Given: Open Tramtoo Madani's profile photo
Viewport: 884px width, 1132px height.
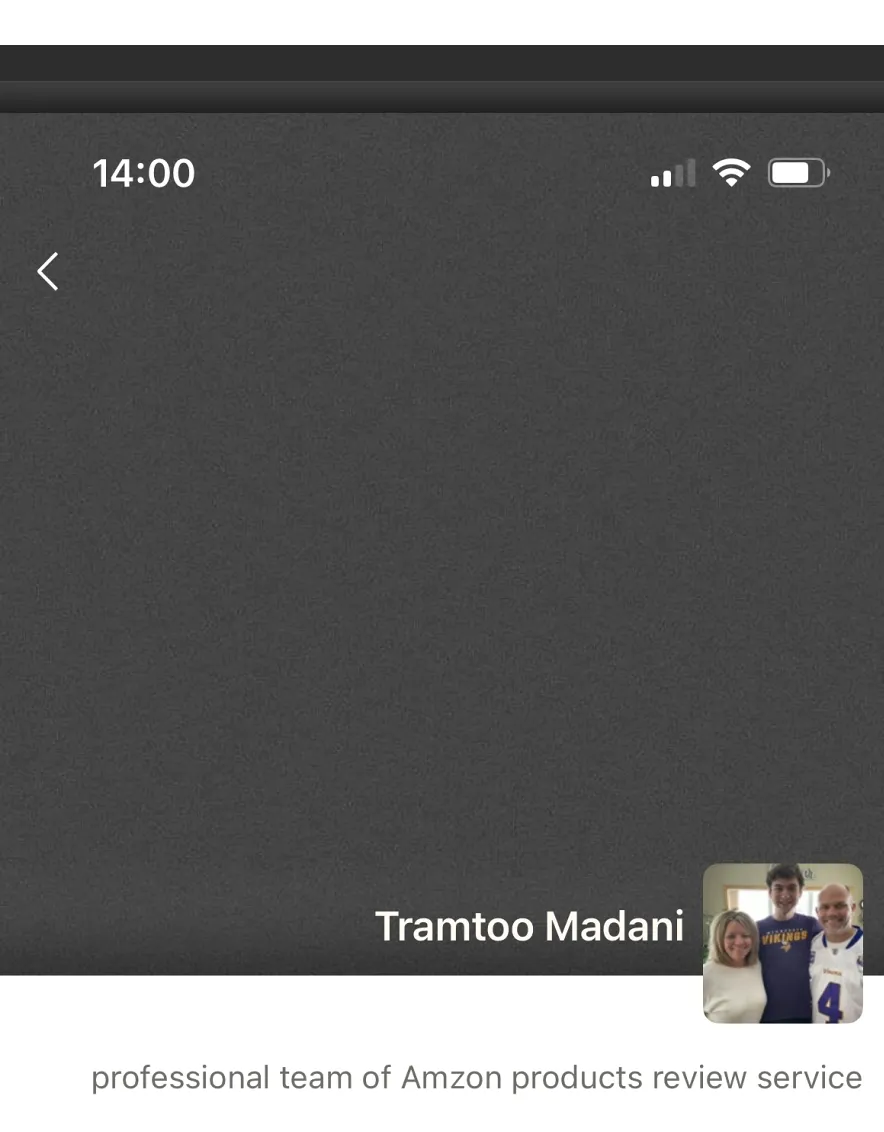Looking at the screenshot, I should (782, 943).
